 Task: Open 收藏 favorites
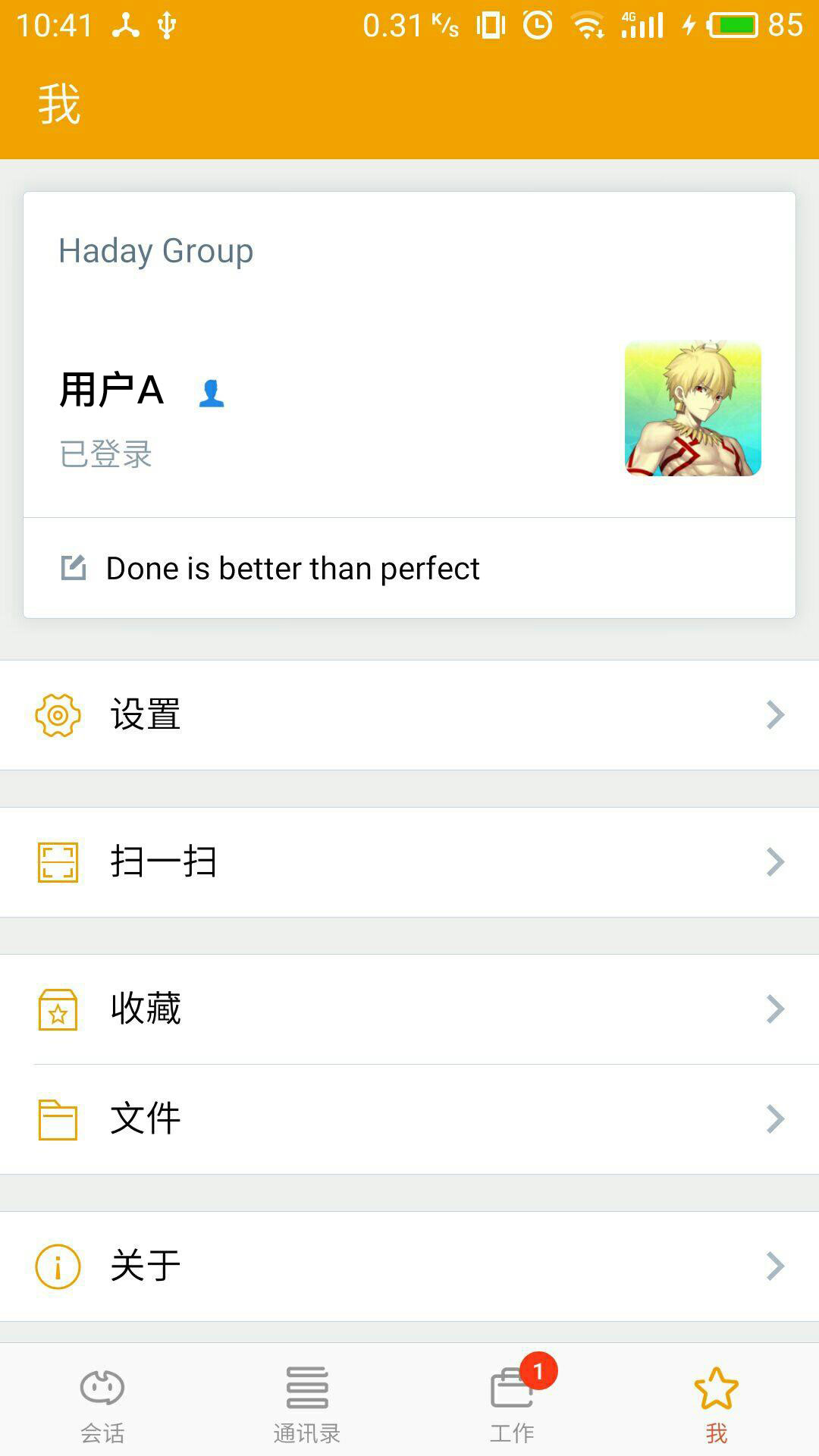[409, 1009]
